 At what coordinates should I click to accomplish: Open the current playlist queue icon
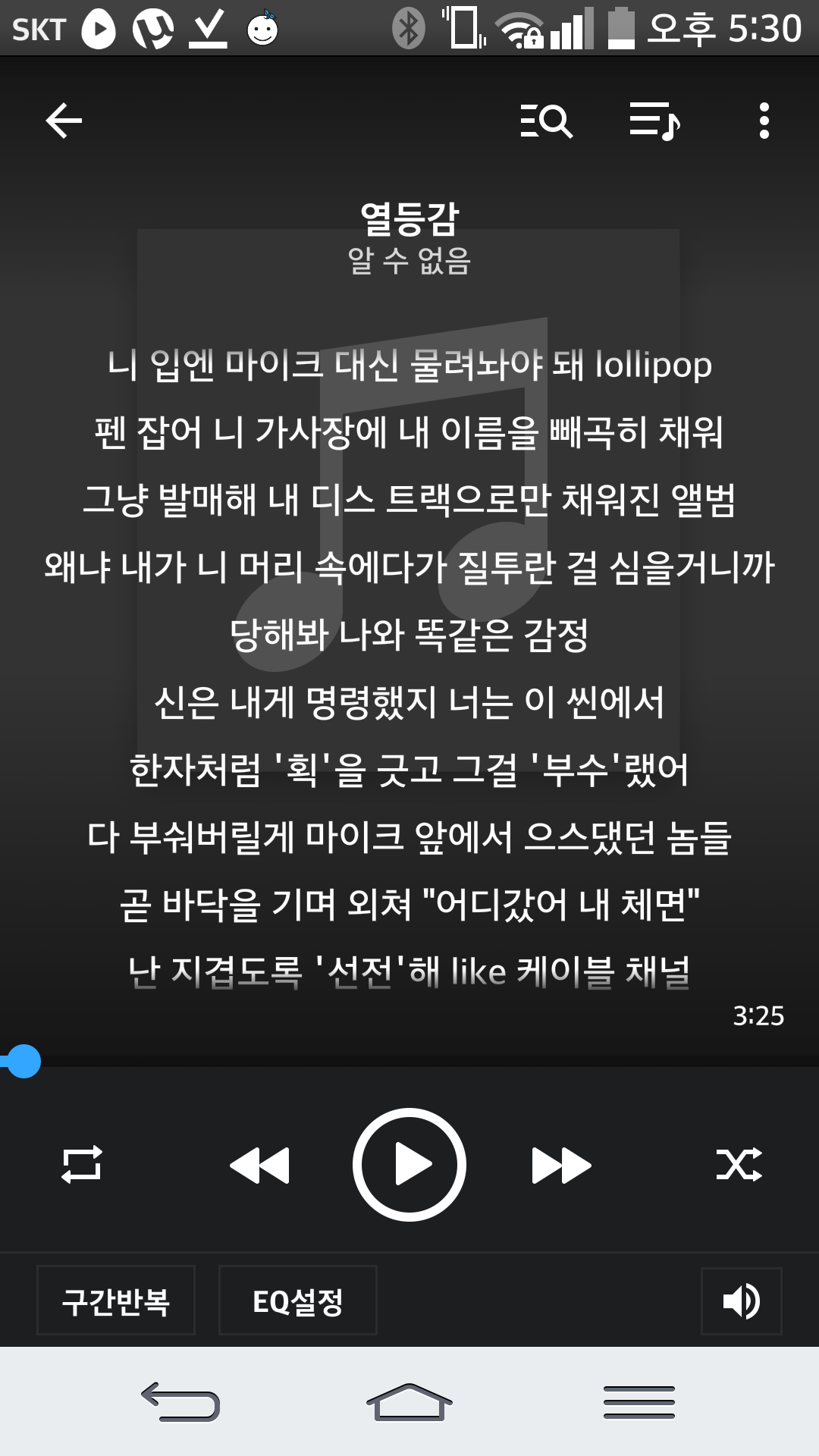[x=656, y=121]
